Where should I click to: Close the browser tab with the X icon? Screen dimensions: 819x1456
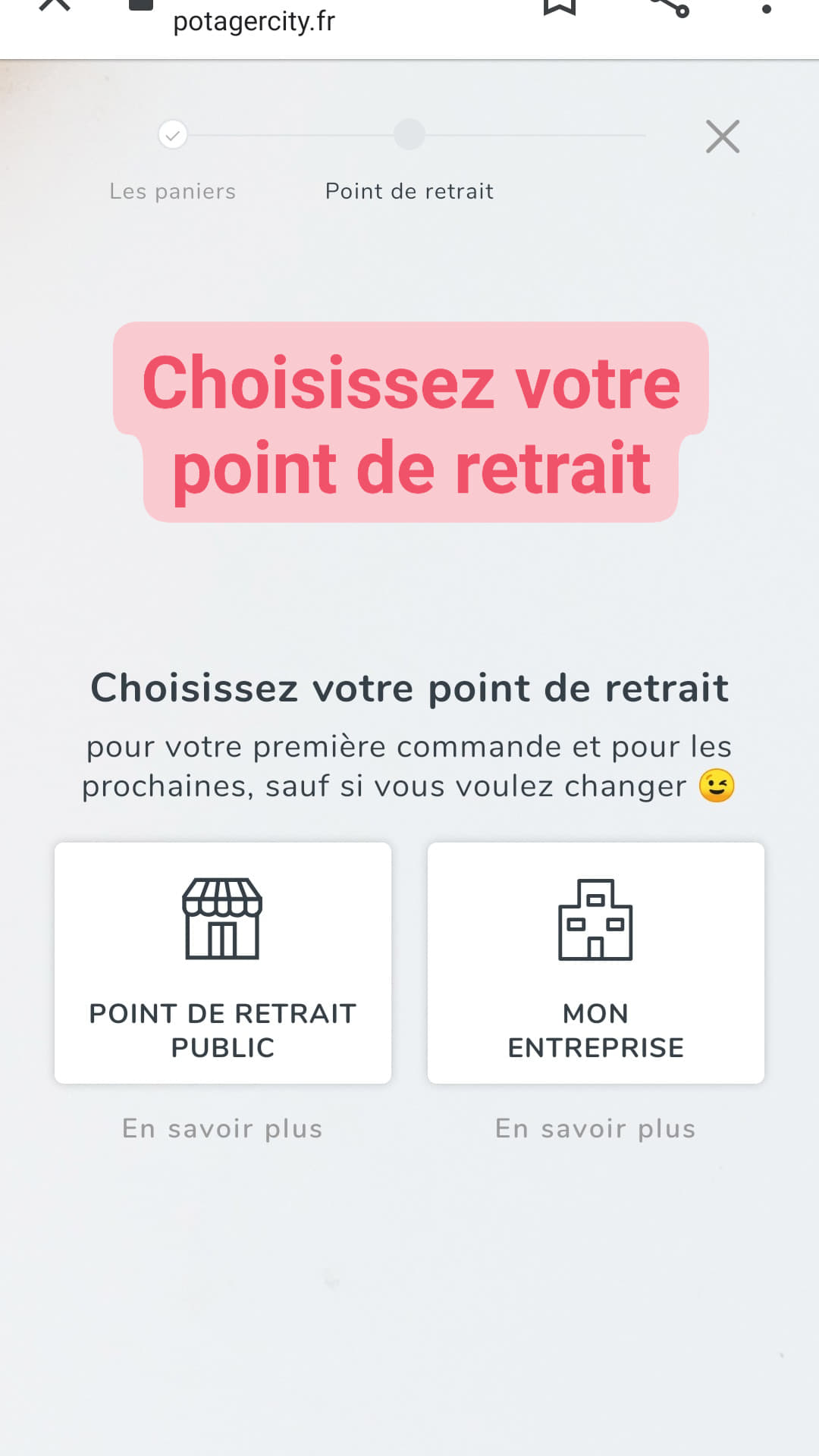coord(55,5)
